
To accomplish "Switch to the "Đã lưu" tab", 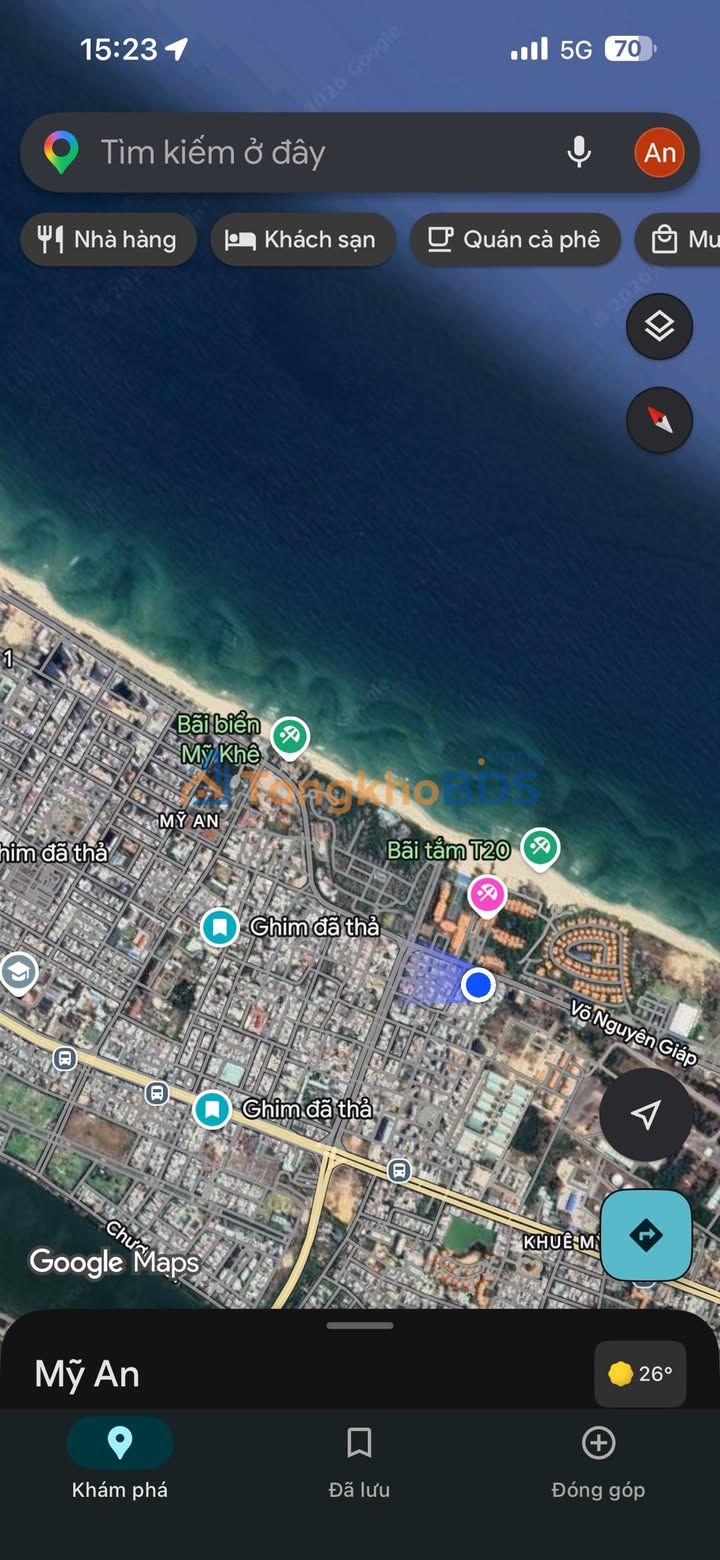I will coord(359,1462).
